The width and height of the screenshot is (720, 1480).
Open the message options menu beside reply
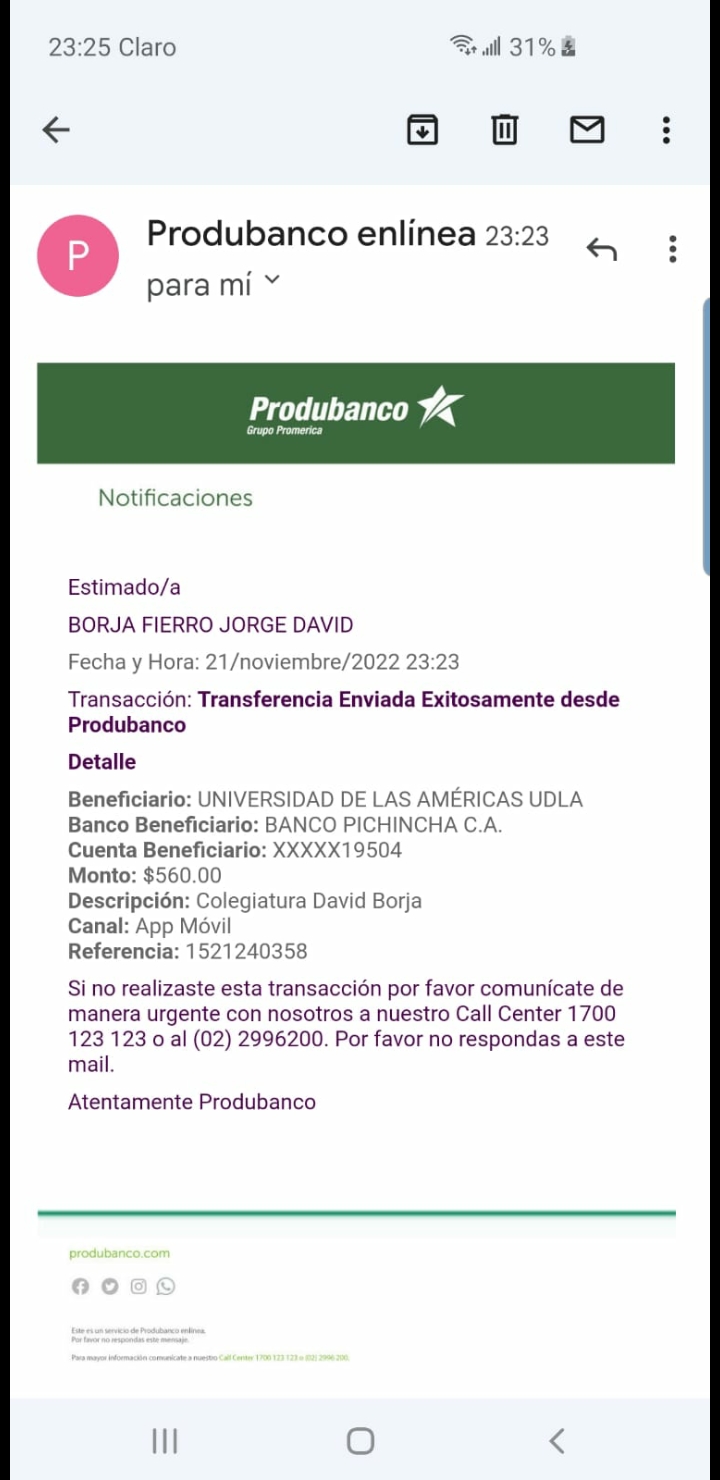pyautogui.click(x=673, y=249)
